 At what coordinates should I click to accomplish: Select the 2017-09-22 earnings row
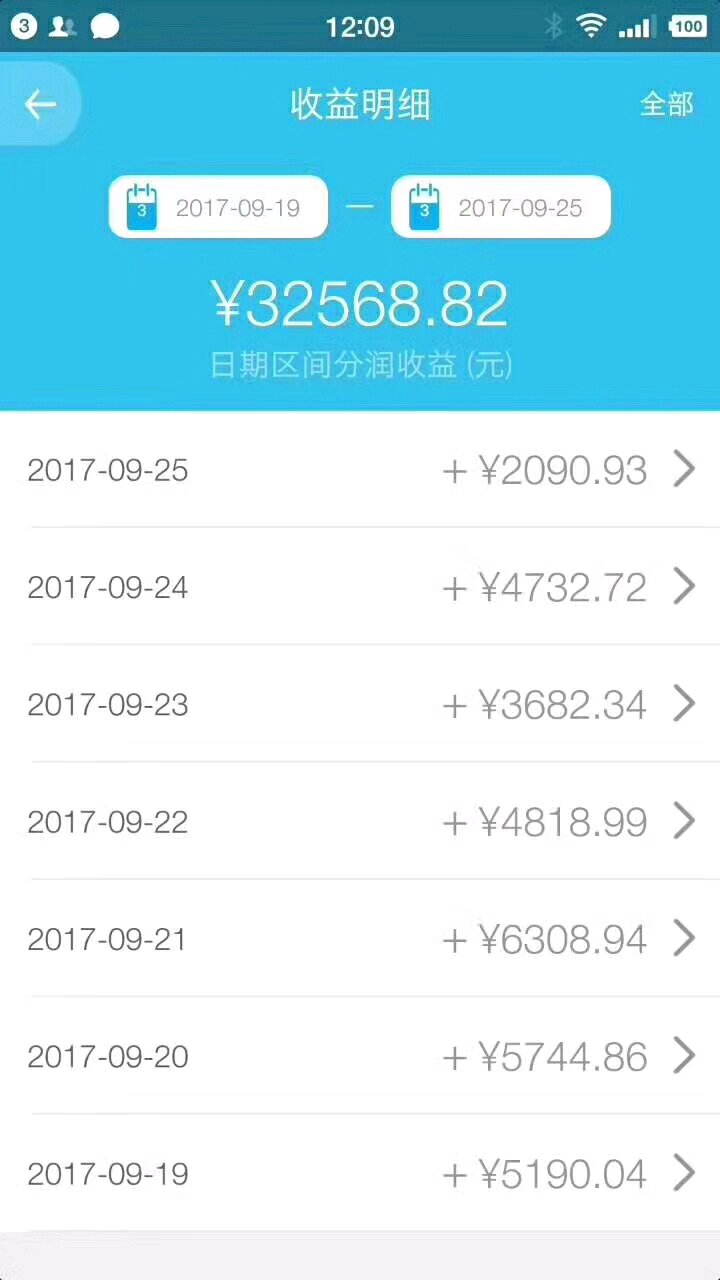click(360, 821)
